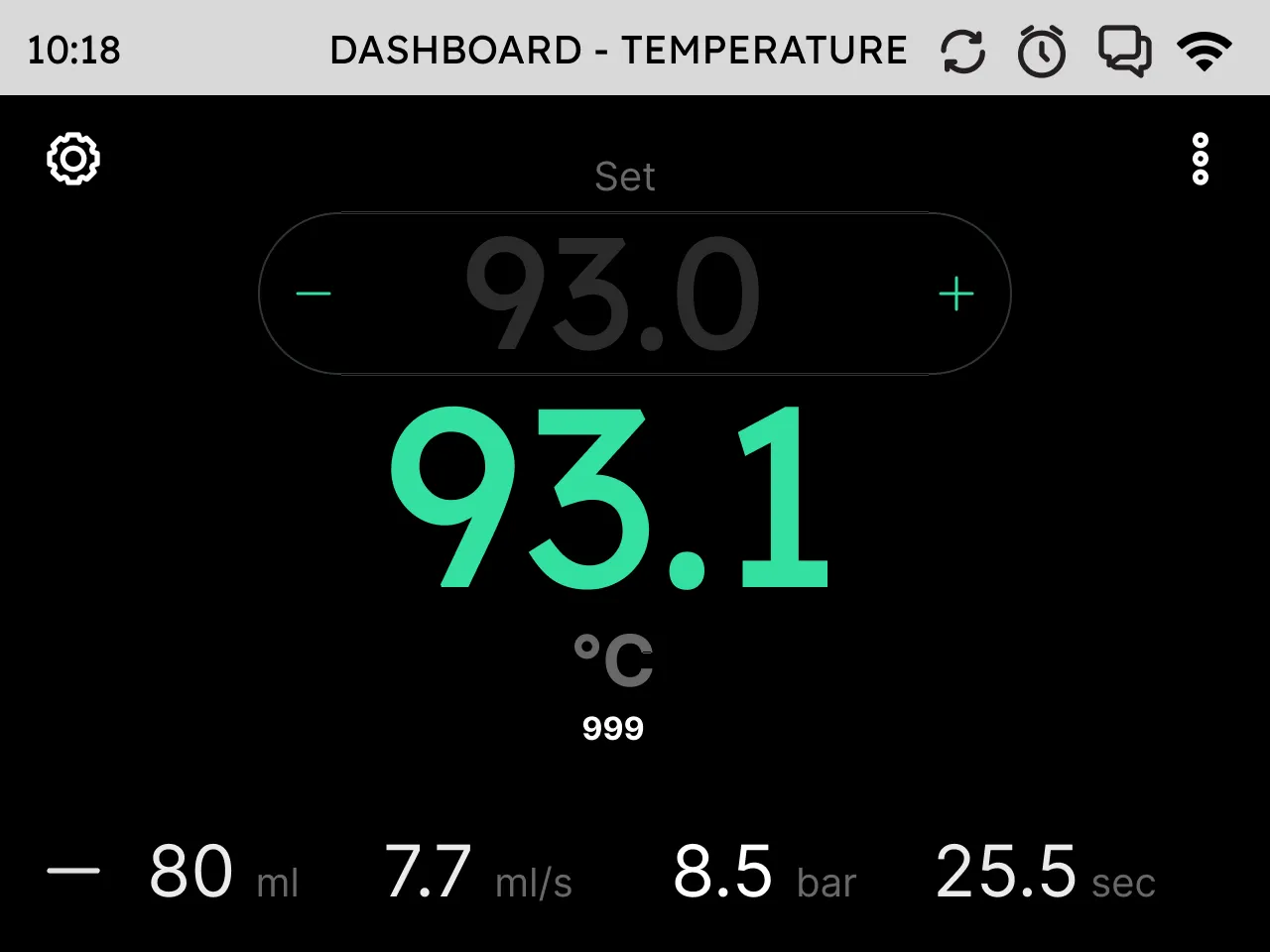The height and width of the screenshot is (952, 1270).
Task: Decrease set temperature with minus button
Action: 314,294
